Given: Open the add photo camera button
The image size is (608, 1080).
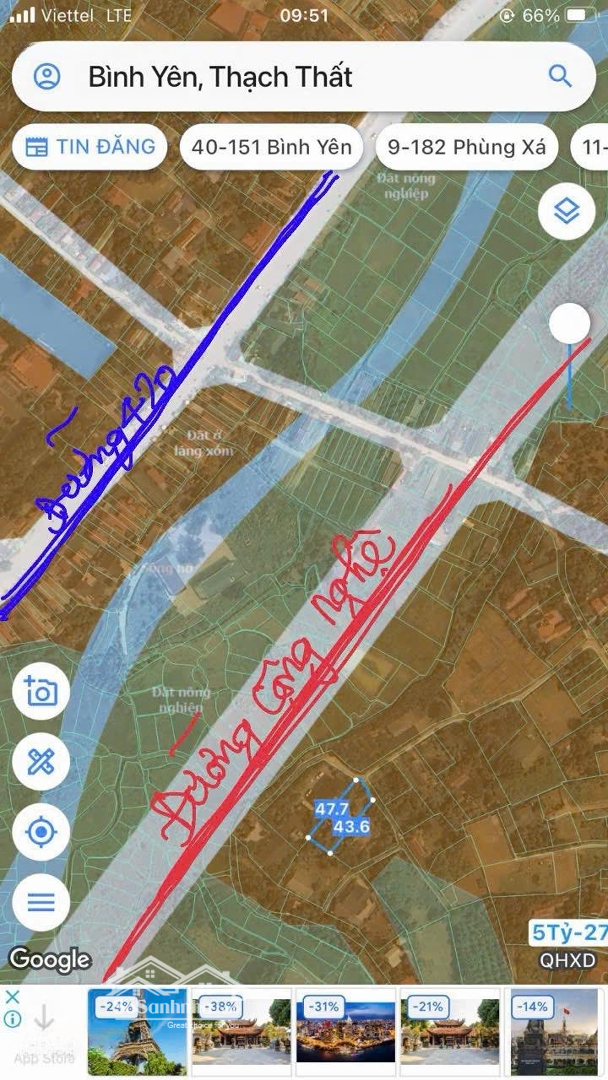Looking at the screenshot, I should click(41, 691).
